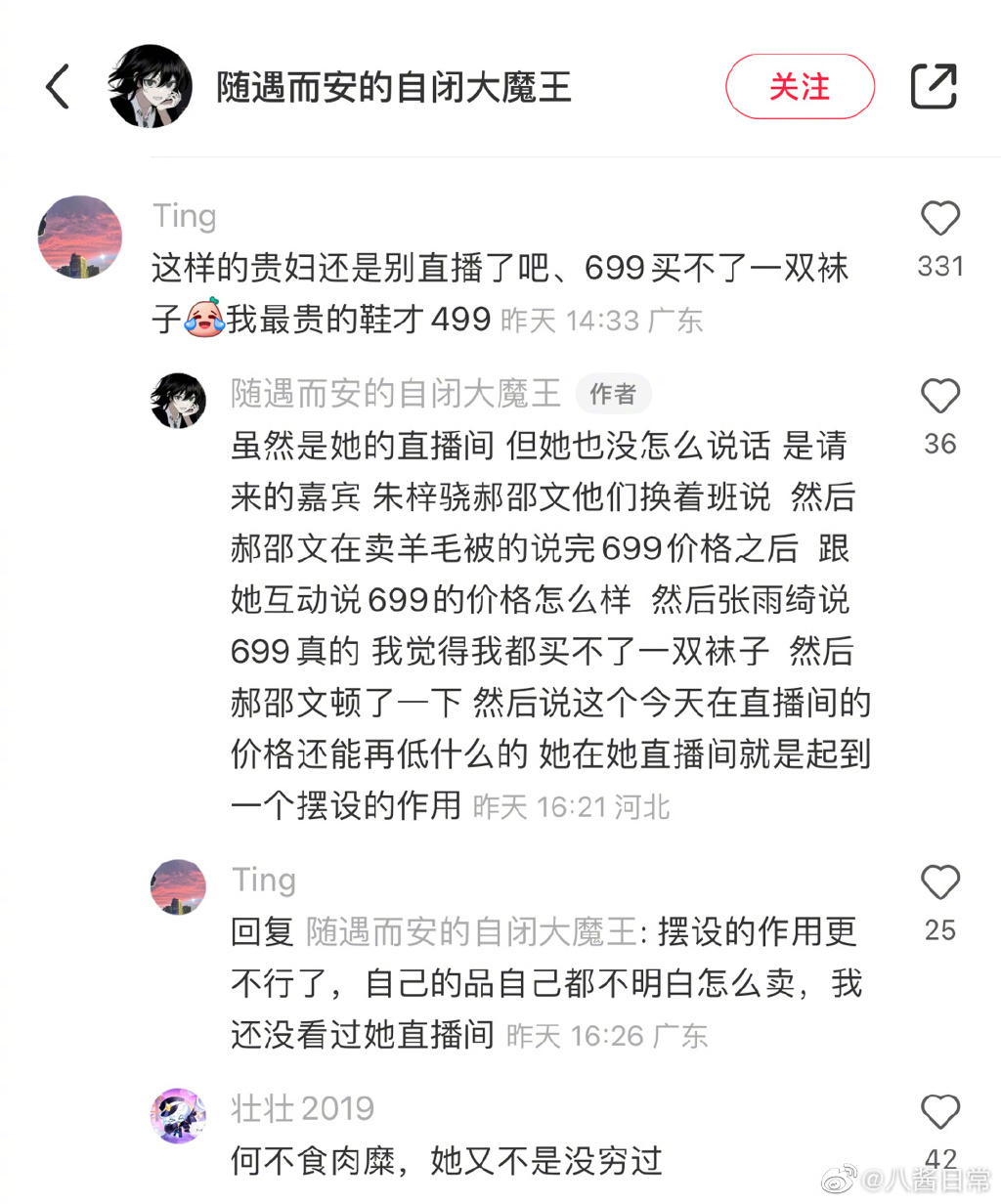This screenshot has width=1001, height=1204.
Task: Select the like count 331
Action: point(939,266)
